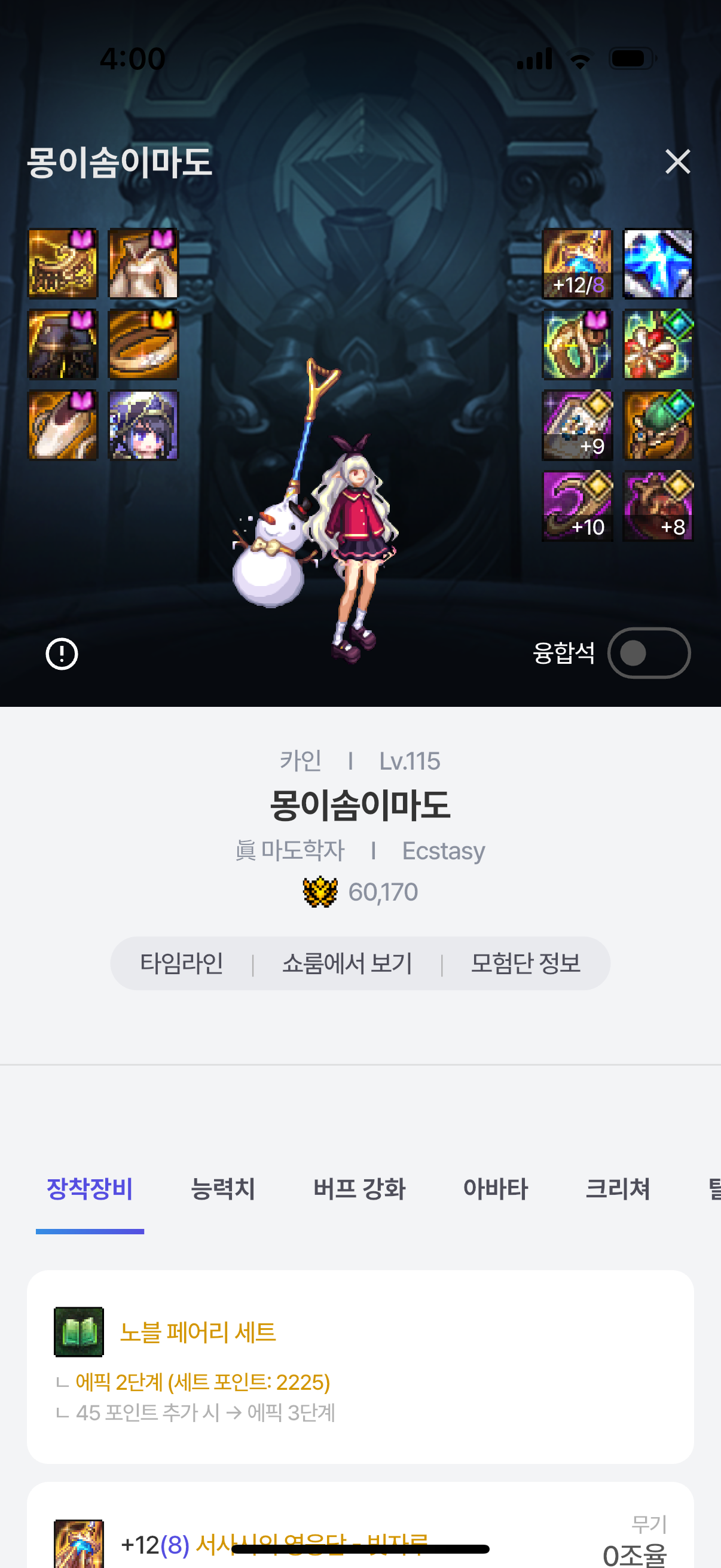Open the 노블 페어리 세트 card
The width and height of the screenshot is (721, 1568).
click(360, 1366)
